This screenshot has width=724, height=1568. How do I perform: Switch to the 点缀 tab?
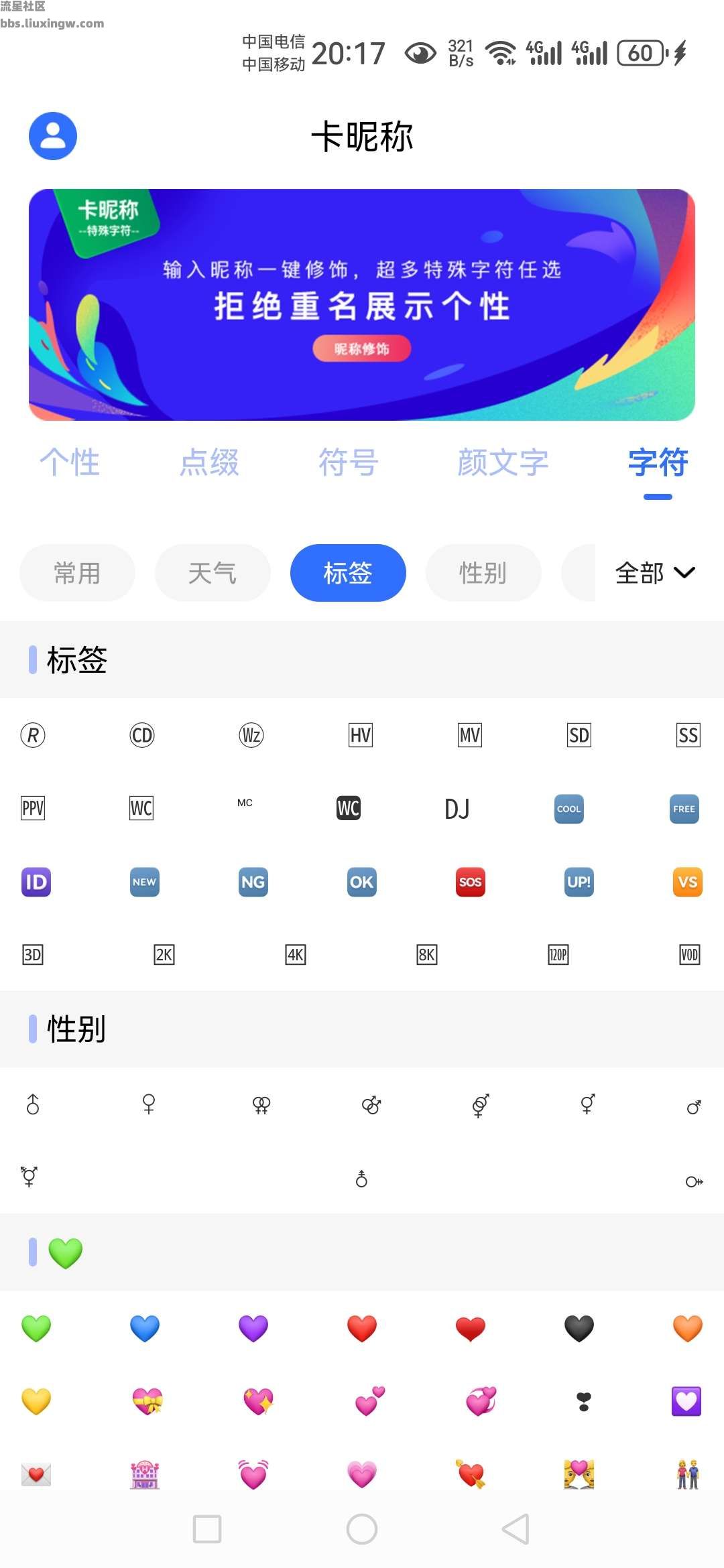point(209,462)
